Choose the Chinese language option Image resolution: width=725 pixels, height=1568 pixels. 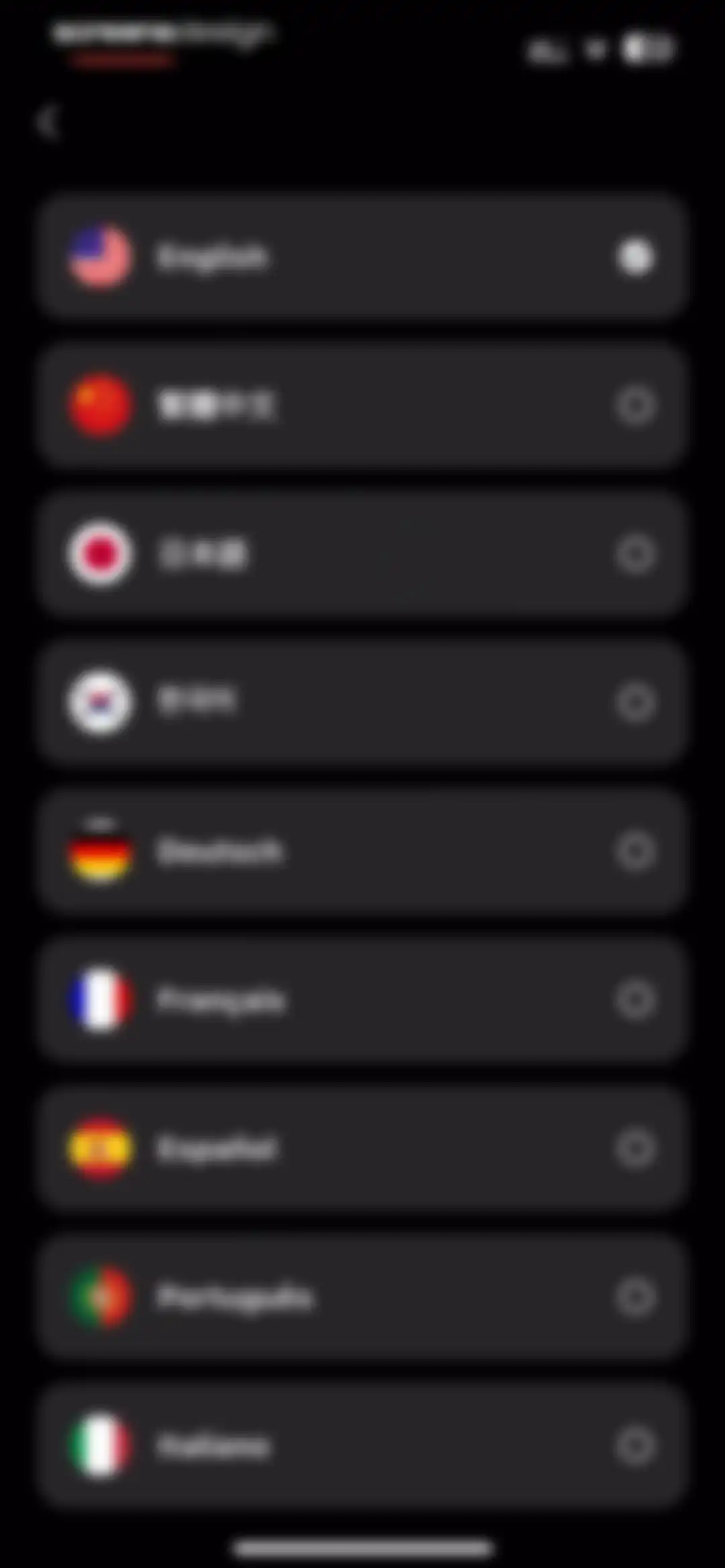[362, 405]
